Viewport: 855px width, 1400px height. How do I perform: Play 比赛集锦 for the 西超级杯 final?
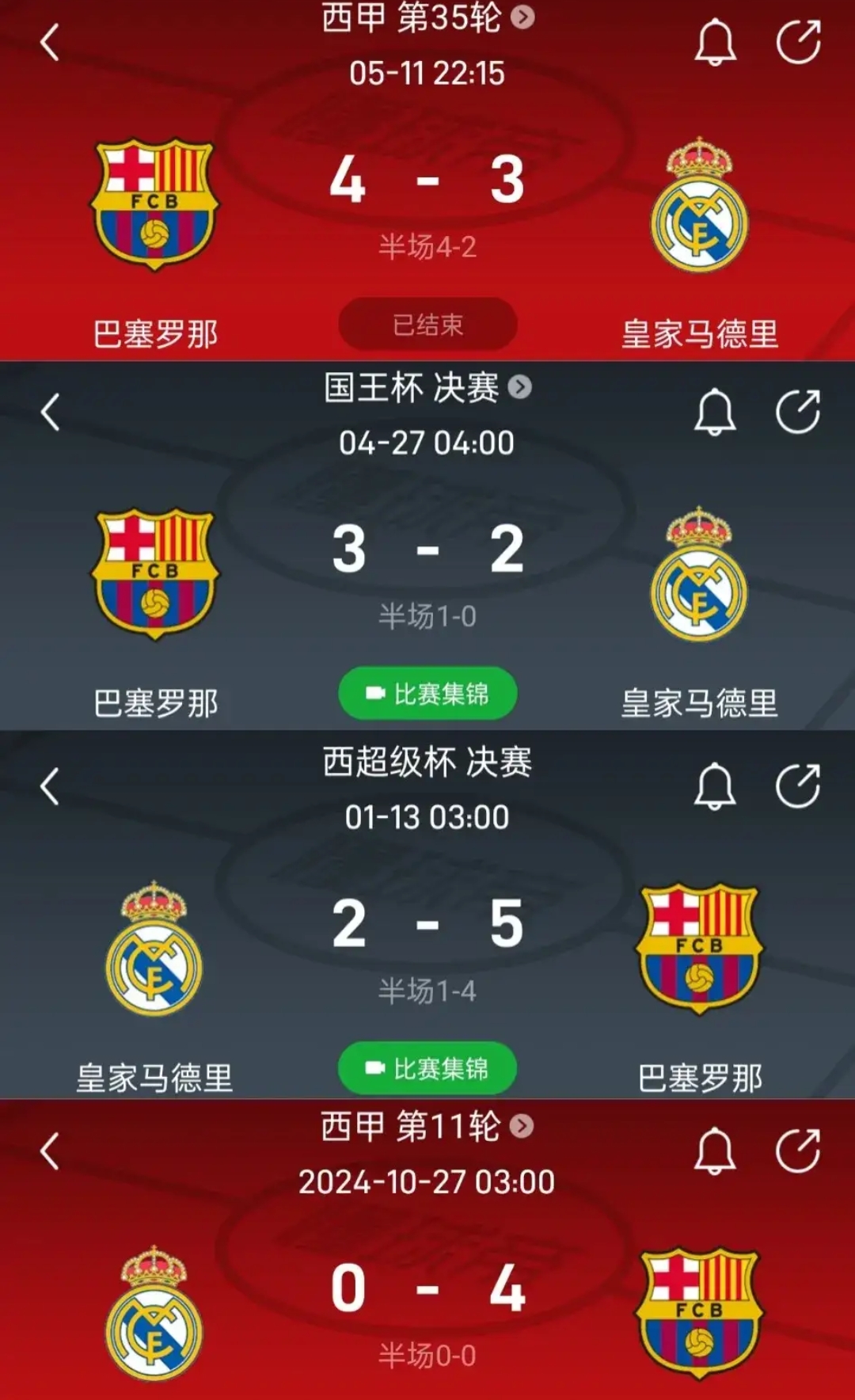[427, 1068]
